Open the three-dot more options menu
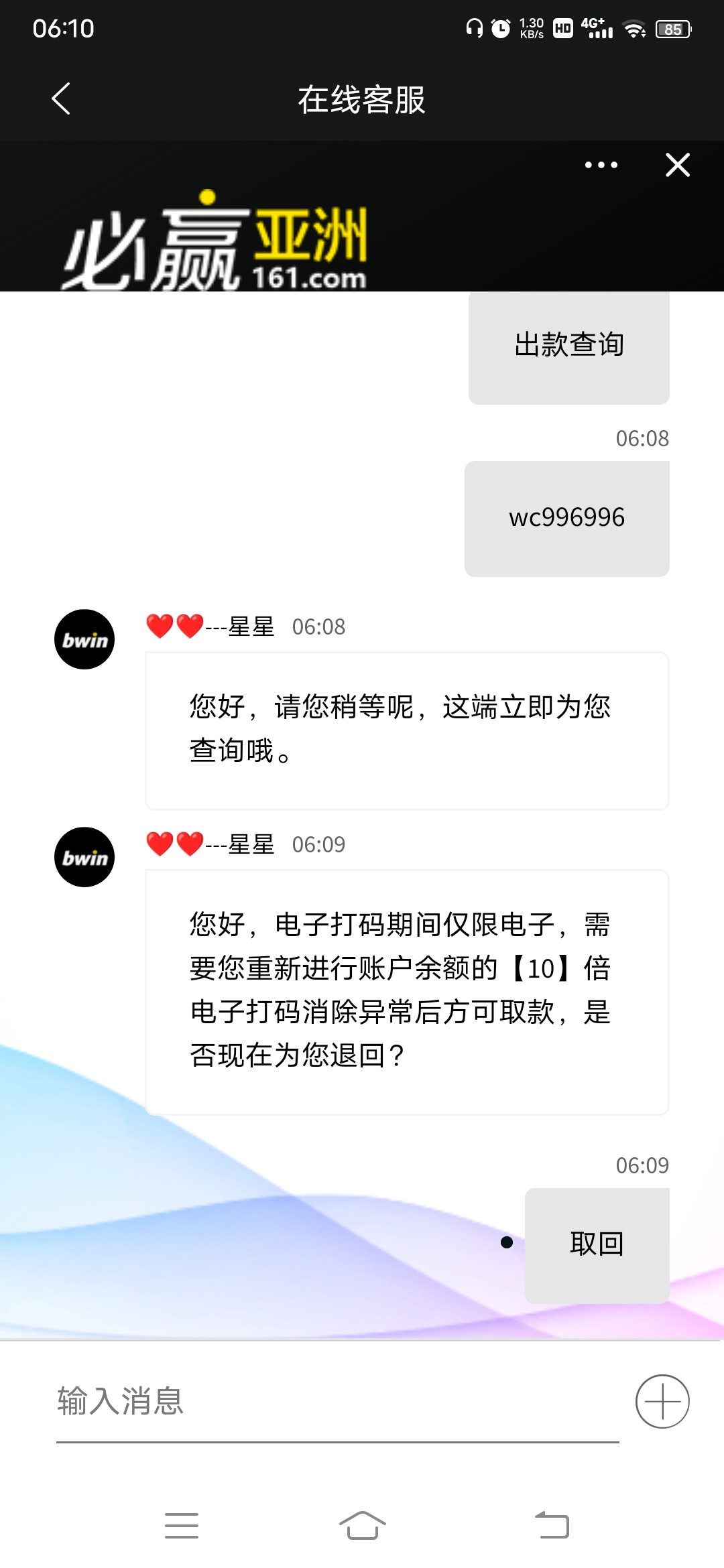Image resolution: width=724 pixels, height=1568 pixels. tap(601, 165)
